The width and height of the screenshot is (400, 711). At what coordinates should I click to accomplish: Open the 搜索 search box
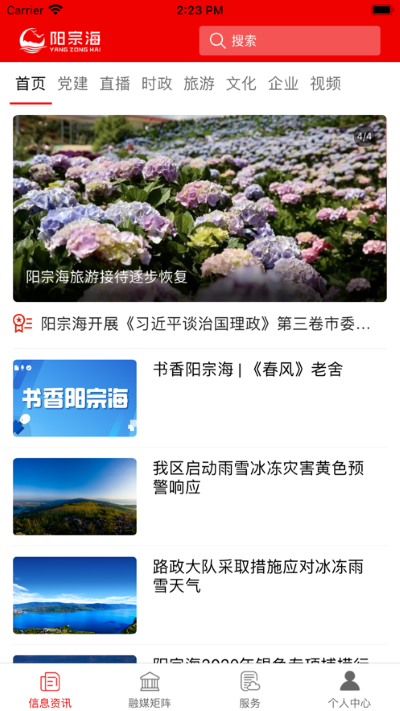[x=289, y=41]
